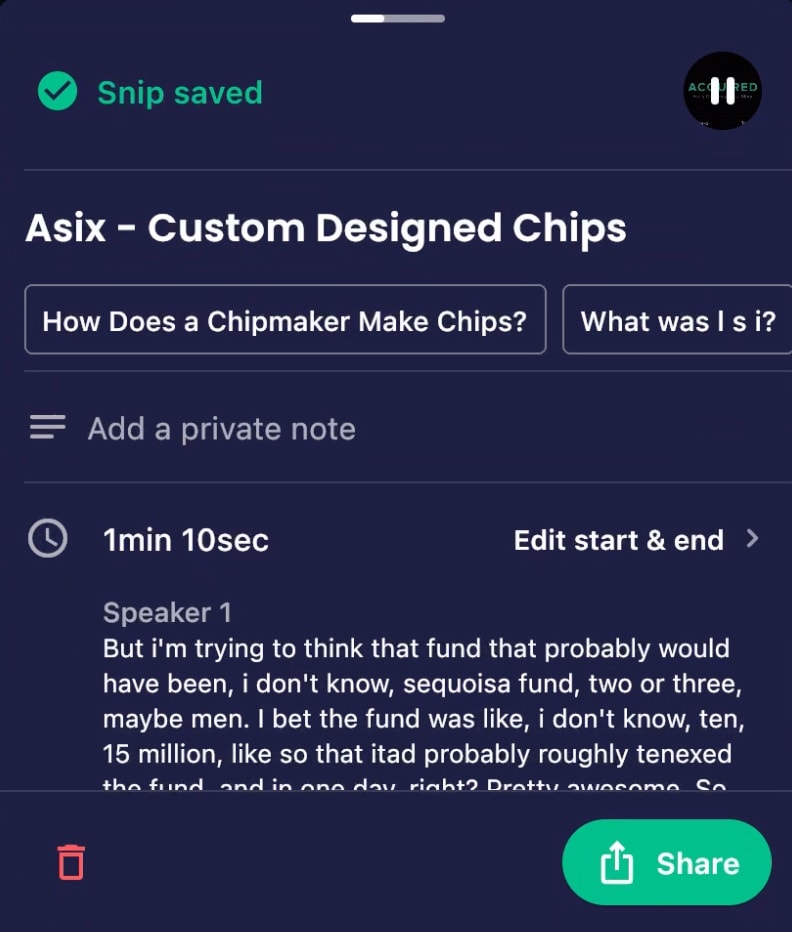Share the saved snip
Image resolution: width=792 pixels, height=932 pixels.
[x=667, y=863]
